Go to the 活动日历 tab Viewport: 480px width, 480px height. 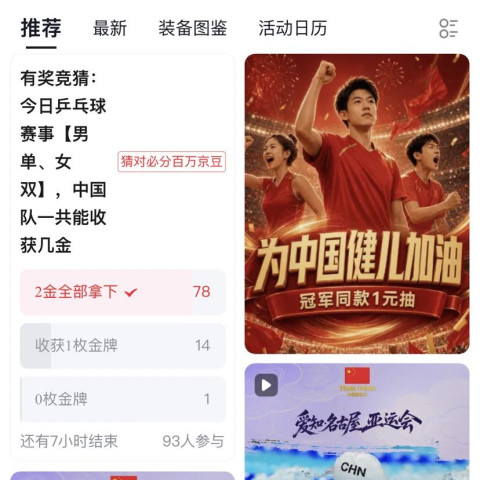(293, 28)
